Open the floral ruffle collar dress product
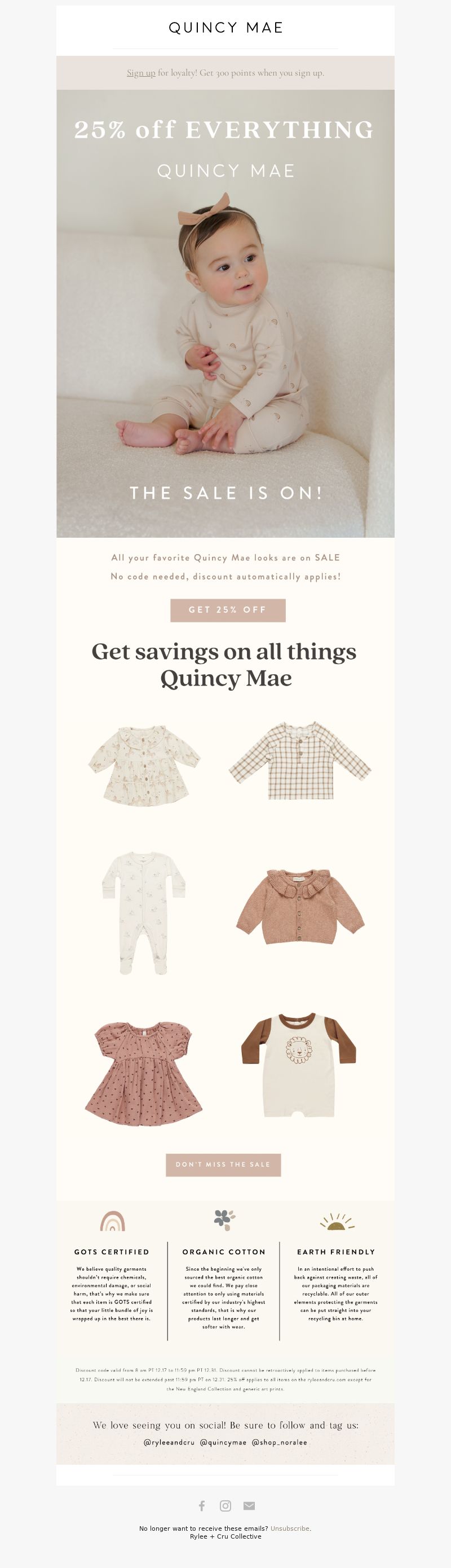Screen dimensions: 451x1568 (145, 765)
